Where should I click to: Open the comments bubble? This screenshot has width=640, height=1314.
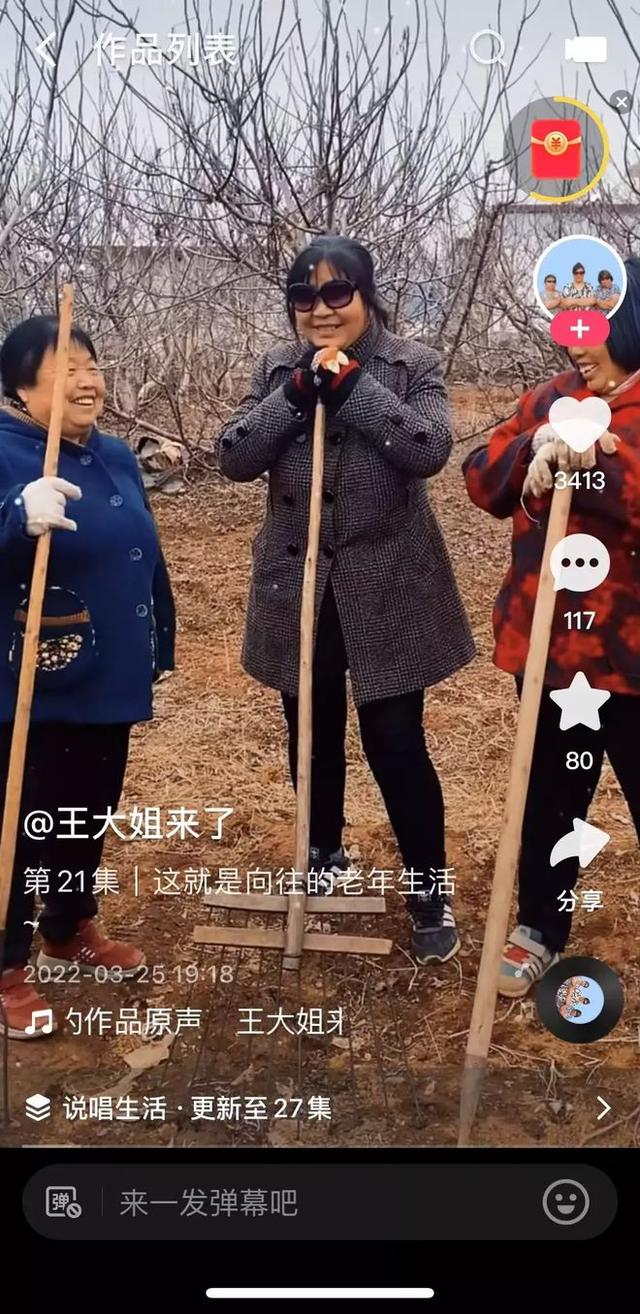(579, 564)
